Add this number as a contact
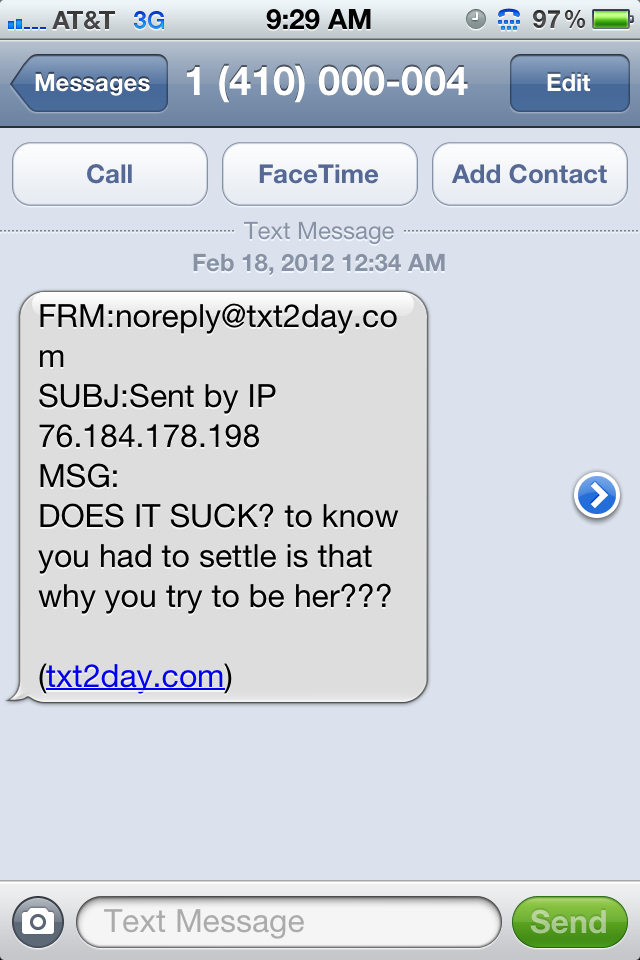Screen dimensions: 640x960 pos(529,174)
